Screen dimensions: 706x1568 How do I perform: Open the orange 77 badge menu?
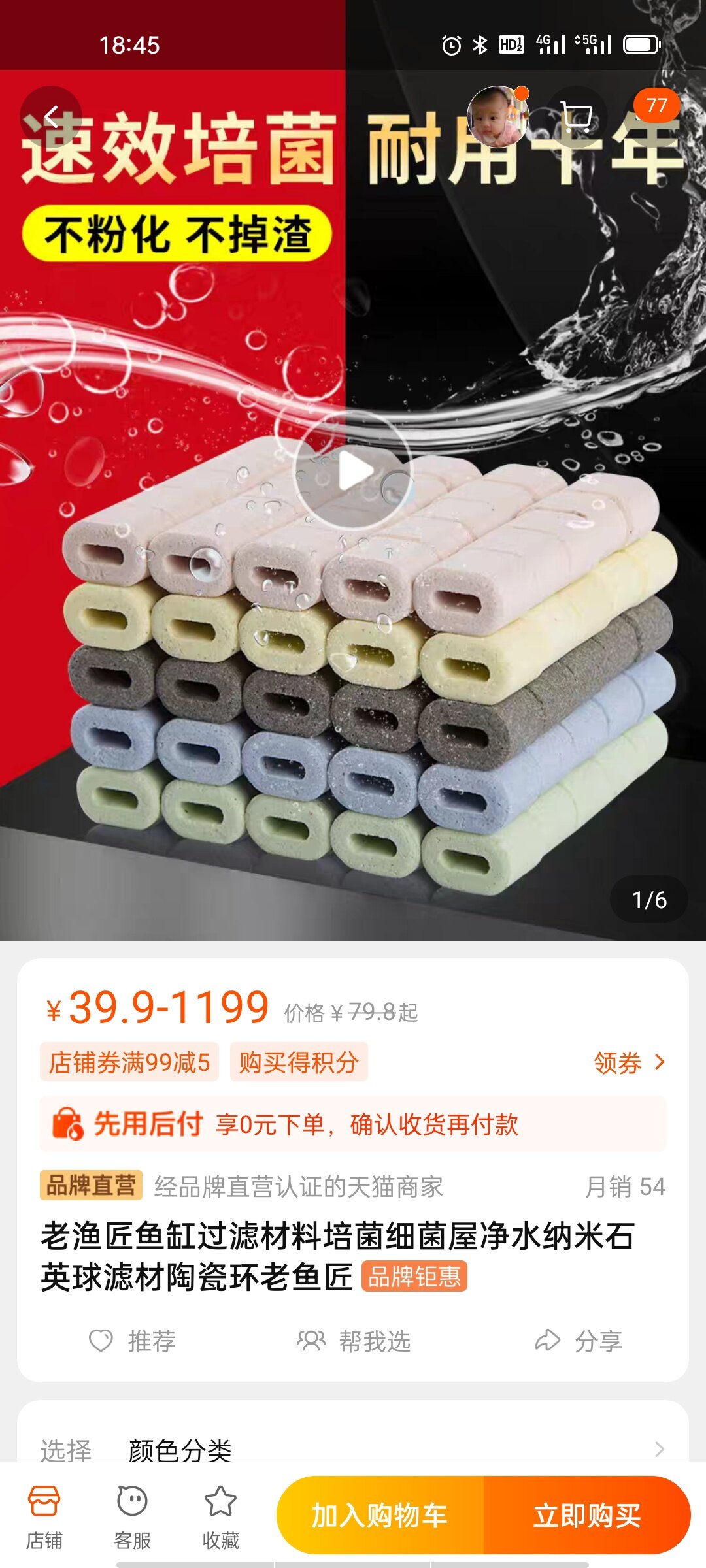point(656,106)
